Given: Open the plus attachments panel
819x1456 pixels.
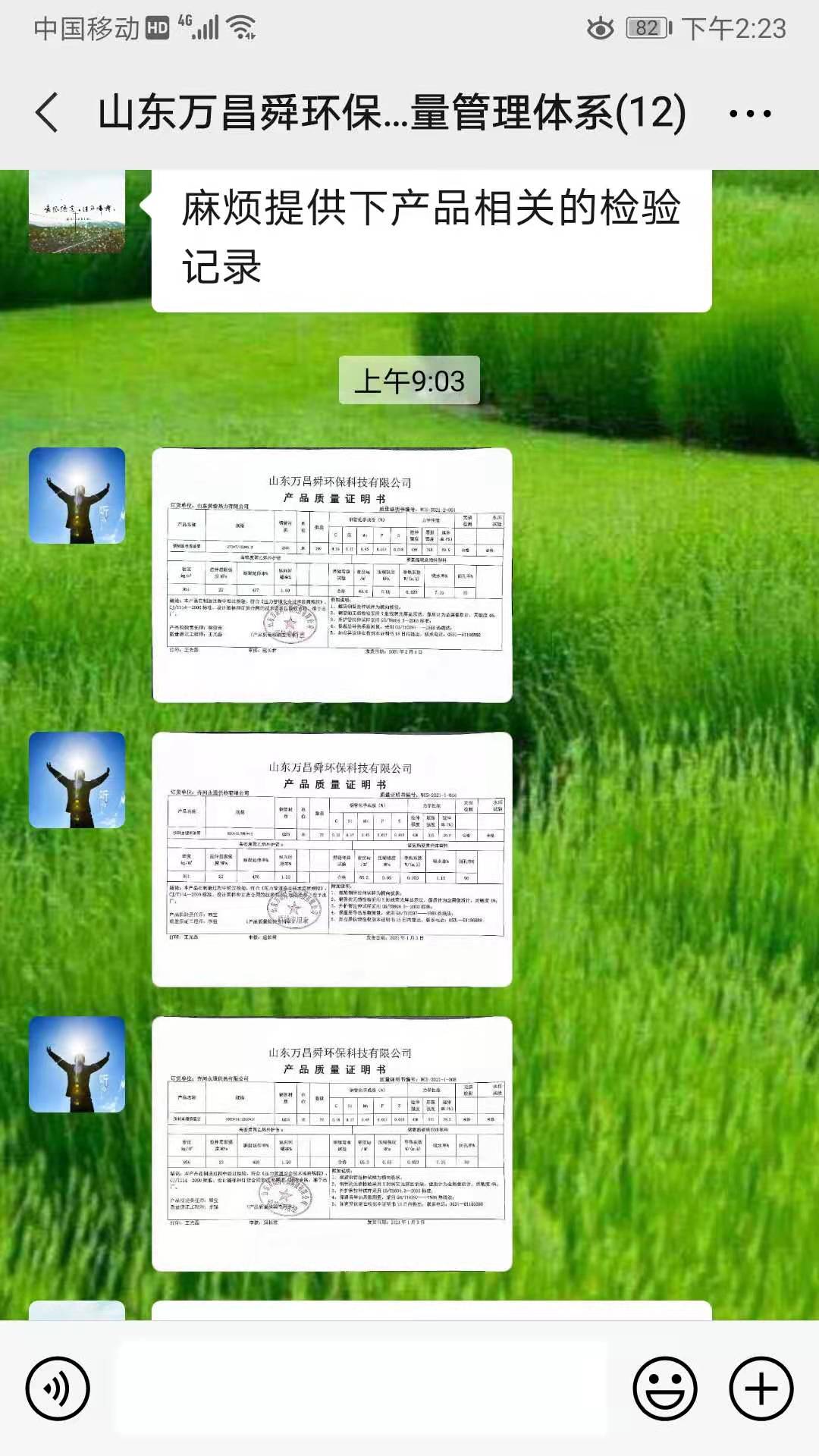Looking at the screenshot, I should (x=761, y=1389).
